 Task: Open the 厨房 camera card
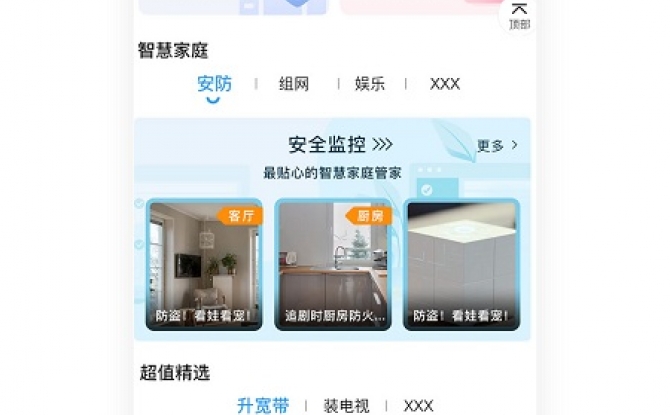(x=333, y=264)
